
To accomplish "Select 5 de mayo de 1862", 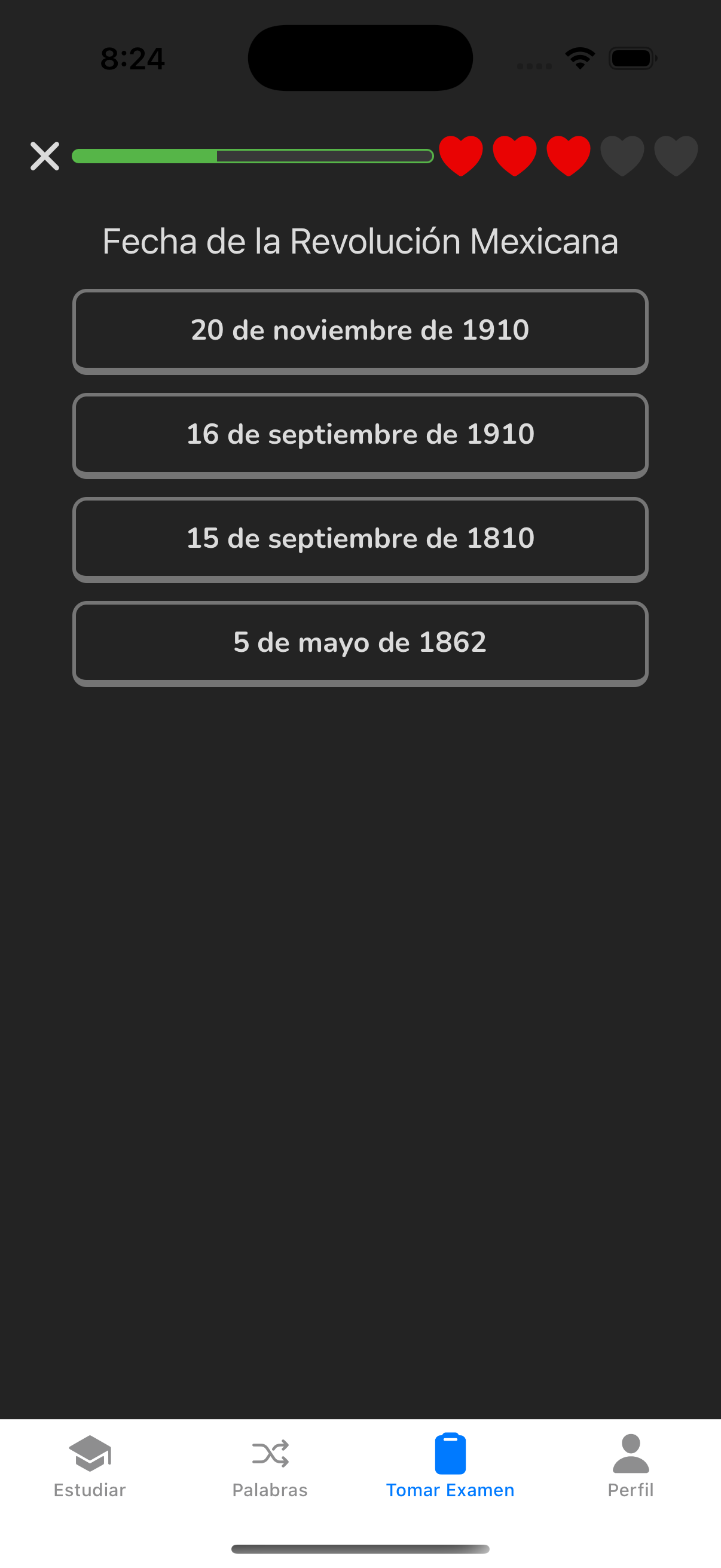I will click(360, 643).
